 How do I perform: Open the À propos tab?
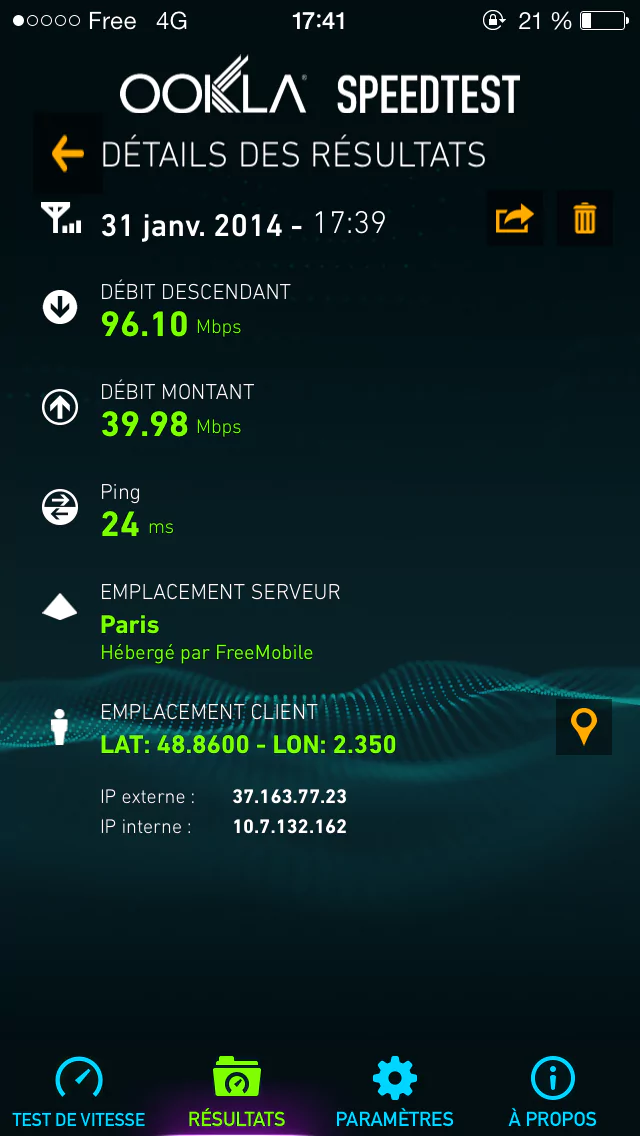coord(553,1092)
